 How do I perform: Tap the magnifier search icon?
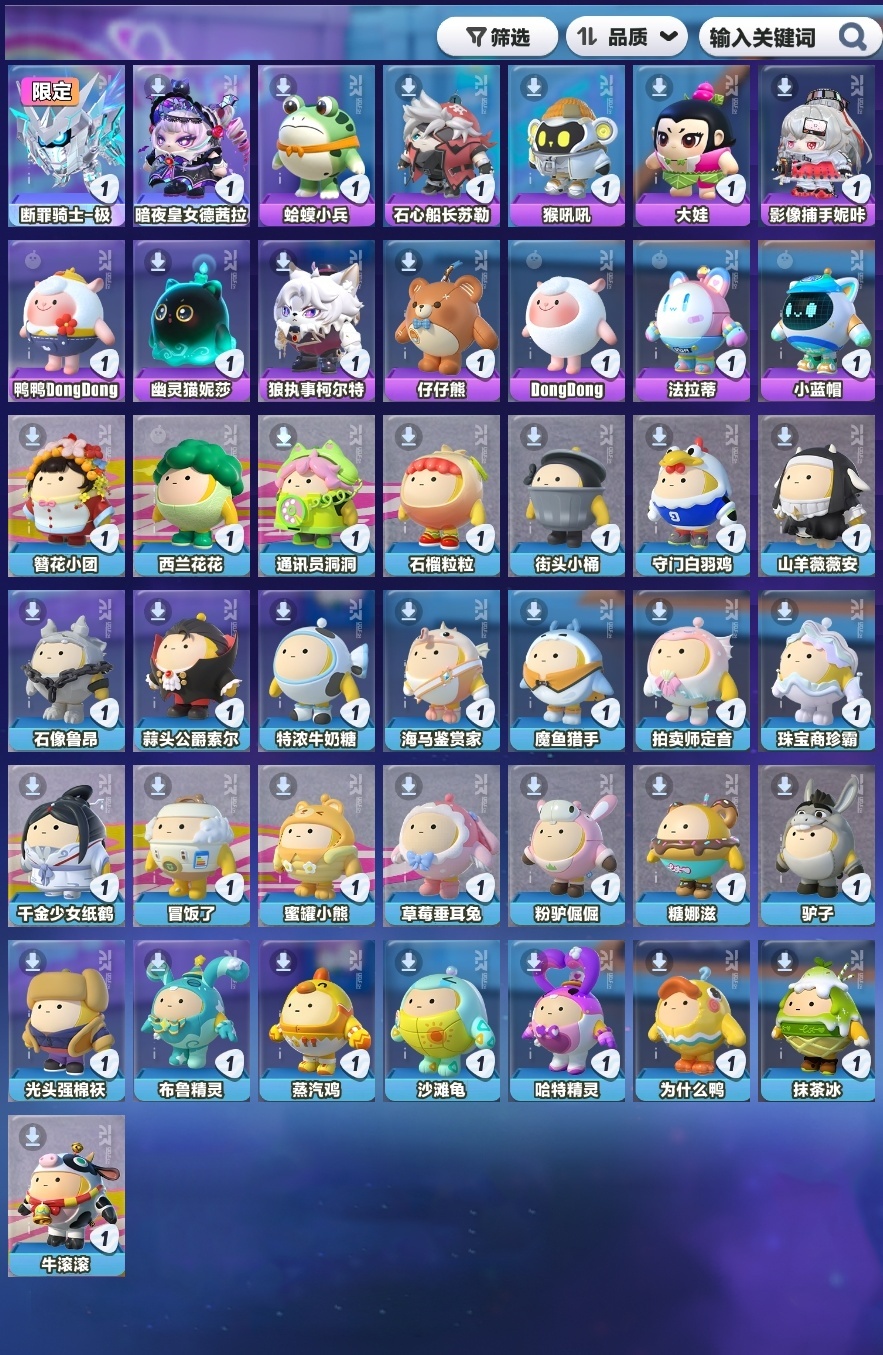[853, 37]
